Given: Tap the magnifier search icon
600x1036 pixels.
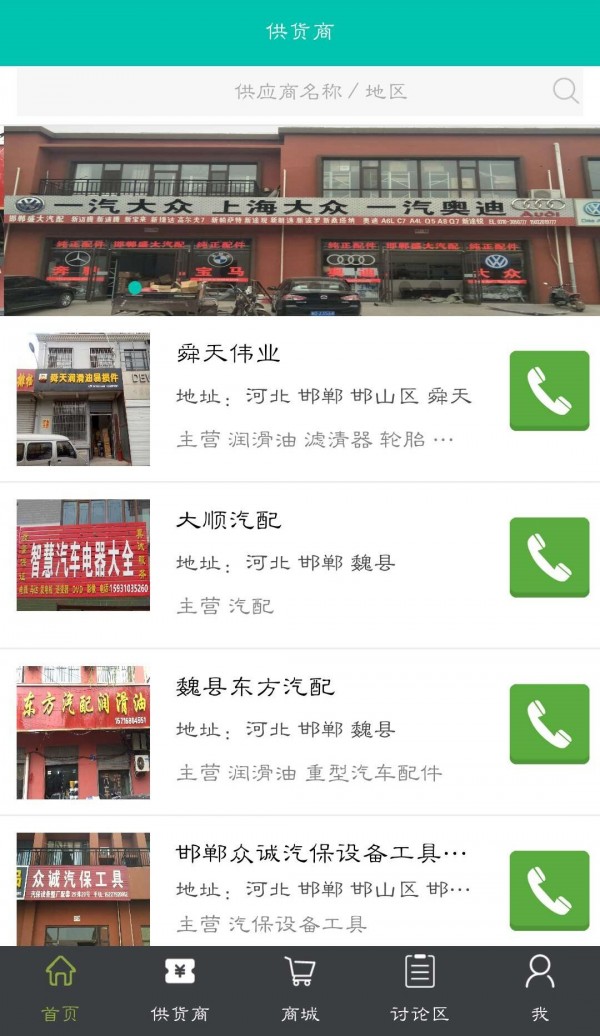Looking at the screenshot, I should point(565,92).
